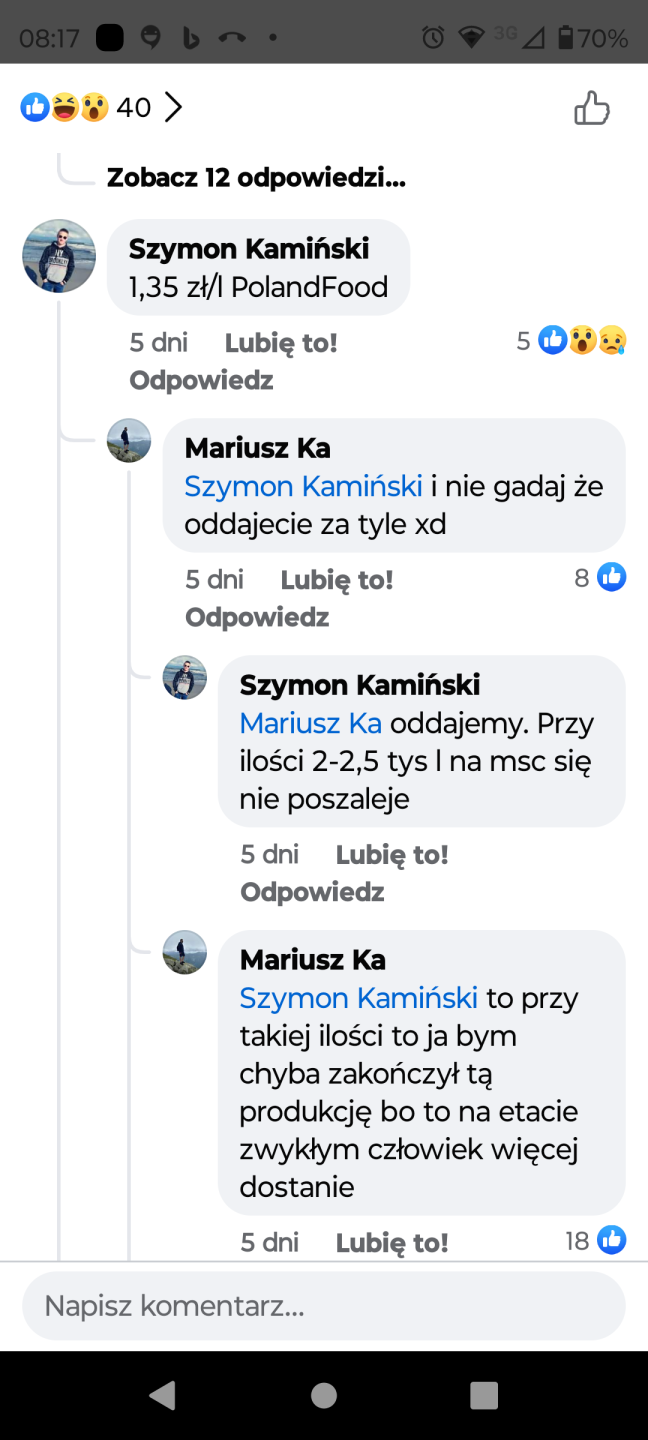Open the Mariusz Ka mention in Szymon's "oddajemy" reply
The image size is (648, 1440).
(311, 723)
